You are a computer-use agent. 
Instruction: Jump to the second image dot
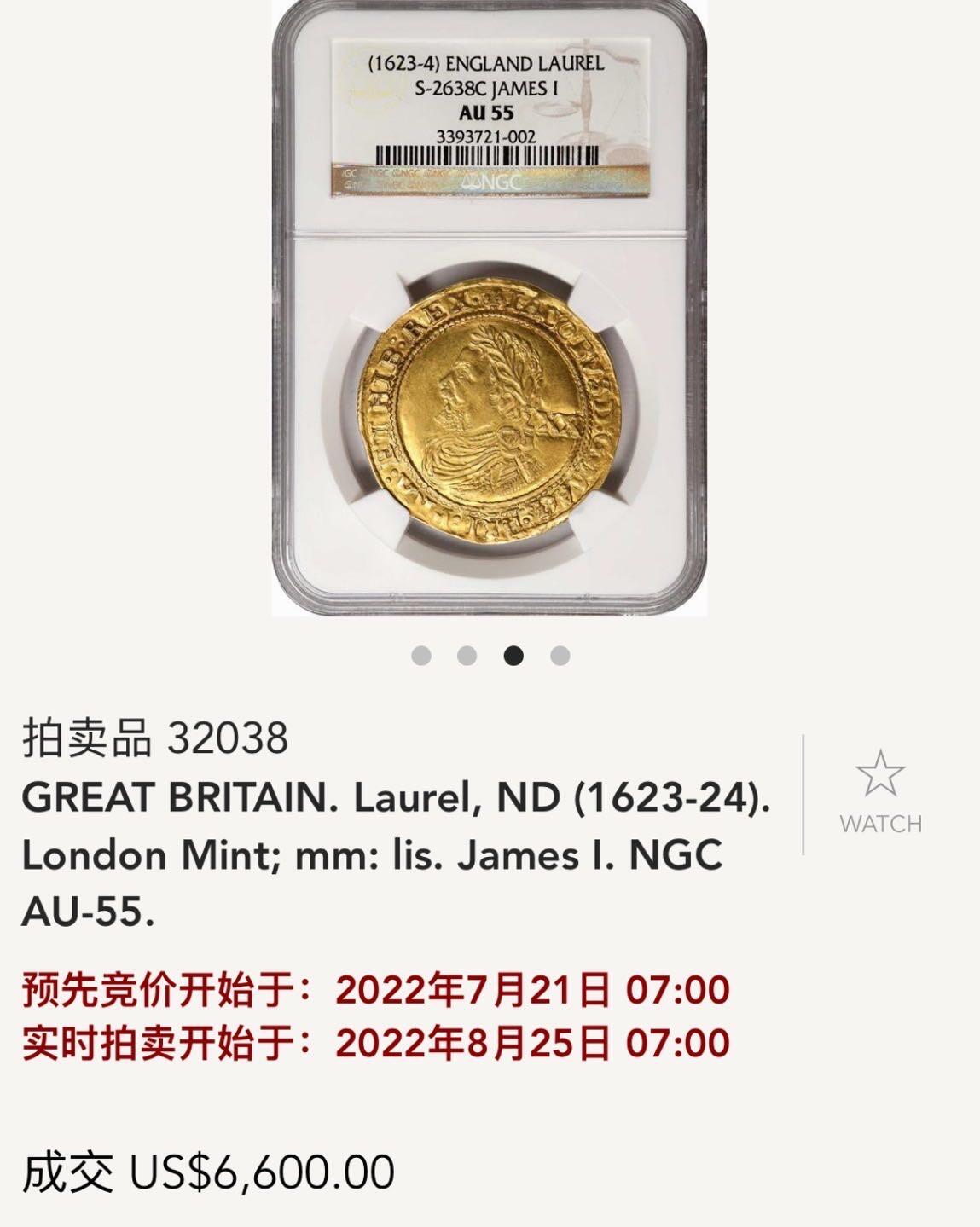coord(467,656)
